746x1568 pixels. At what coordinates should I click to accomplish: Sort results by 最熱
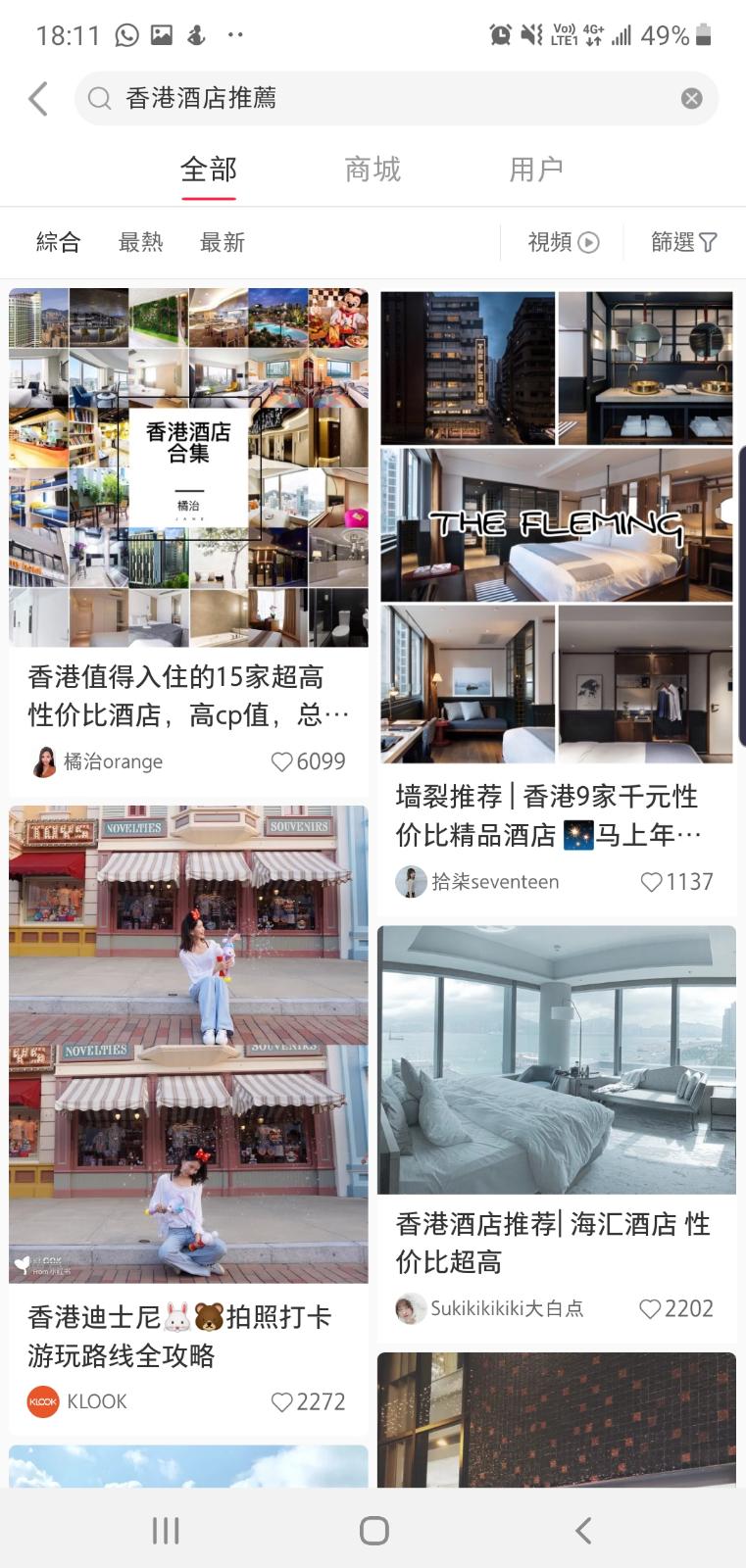(x=140, y=242)
